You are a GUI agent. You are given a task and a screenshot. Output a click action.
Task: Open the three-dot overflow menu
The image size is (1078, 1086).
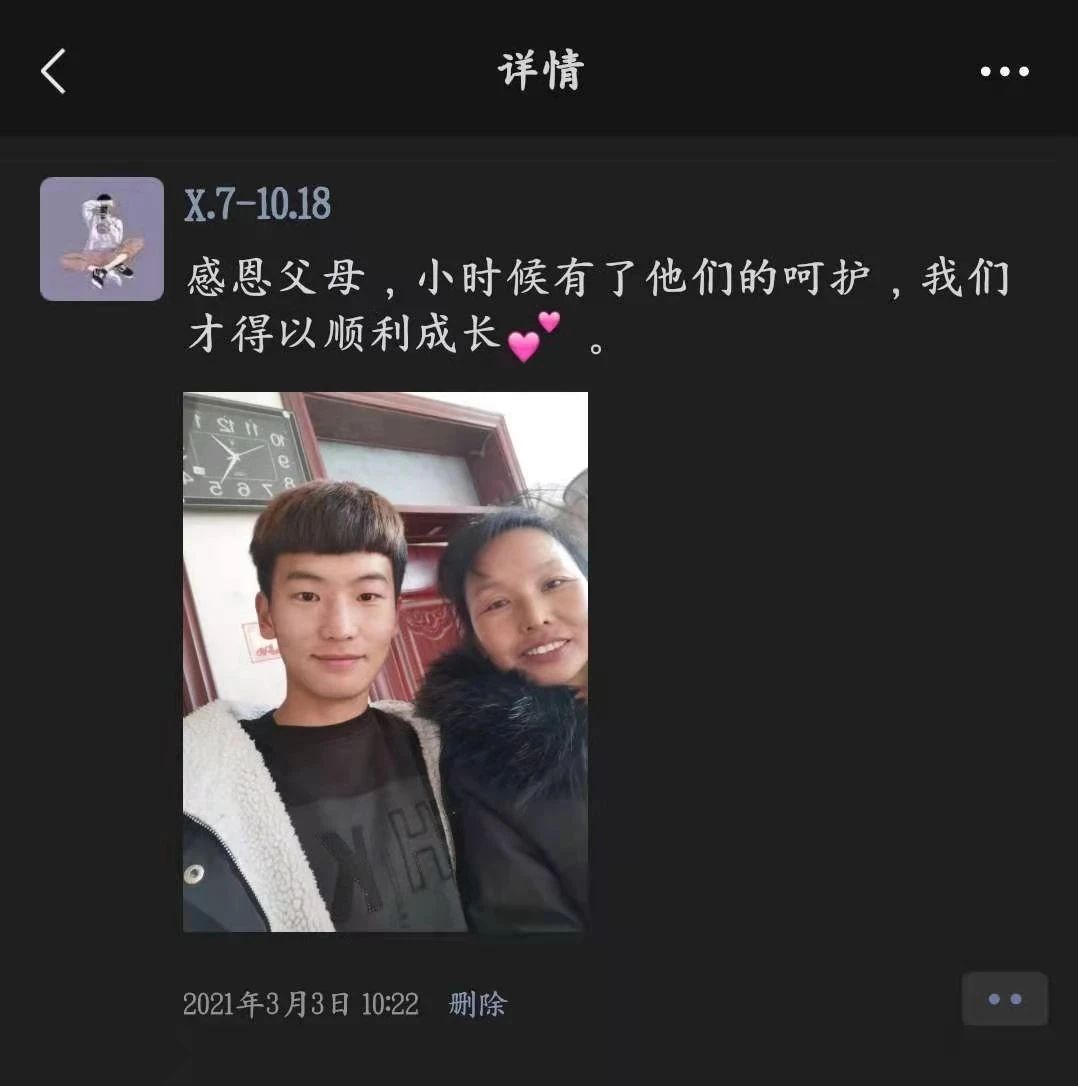(x=1004, y=72)
